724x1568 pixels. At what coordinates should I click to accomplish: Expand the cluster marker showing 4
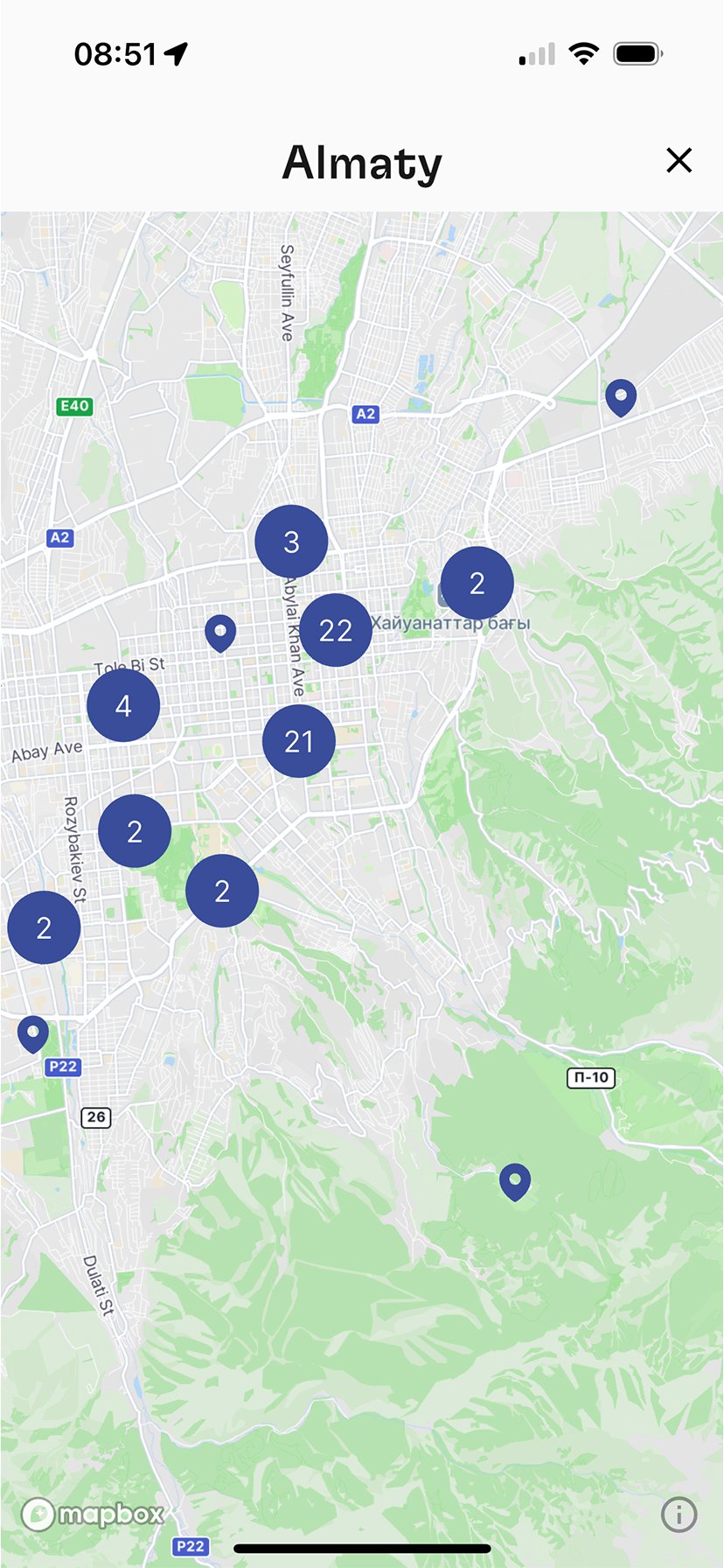[123, 705]
